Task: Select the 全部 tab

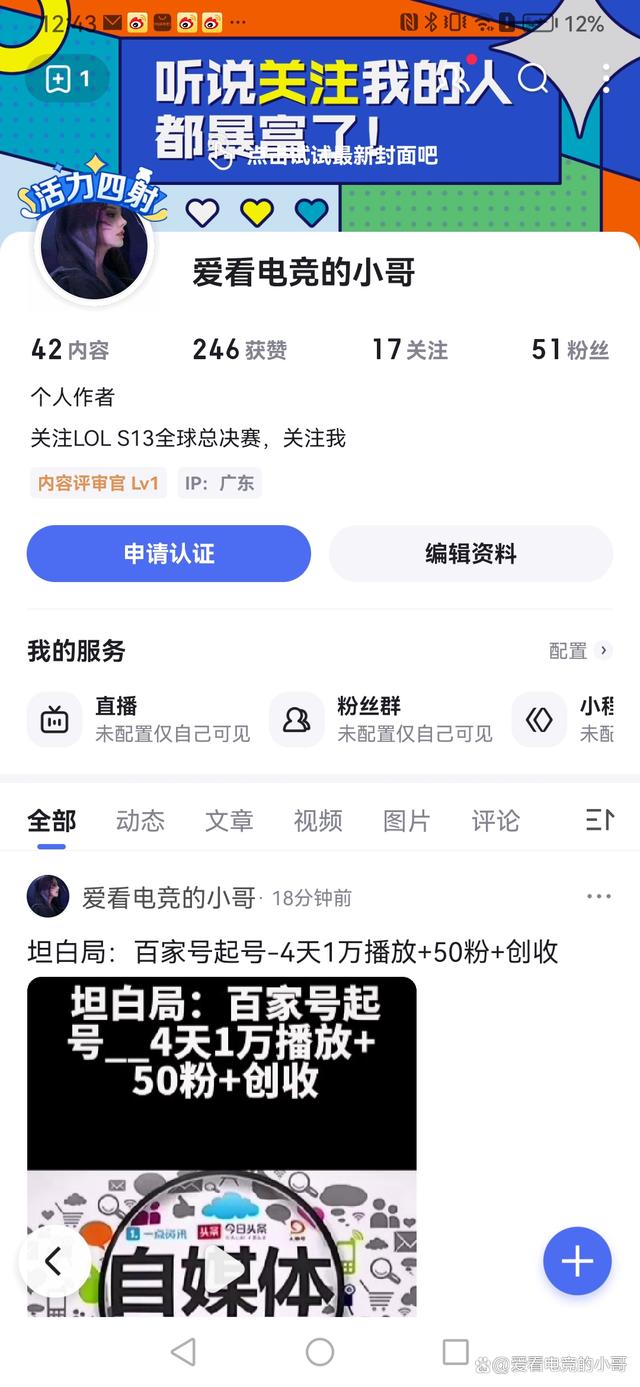Action: click(x=51, y=821)
